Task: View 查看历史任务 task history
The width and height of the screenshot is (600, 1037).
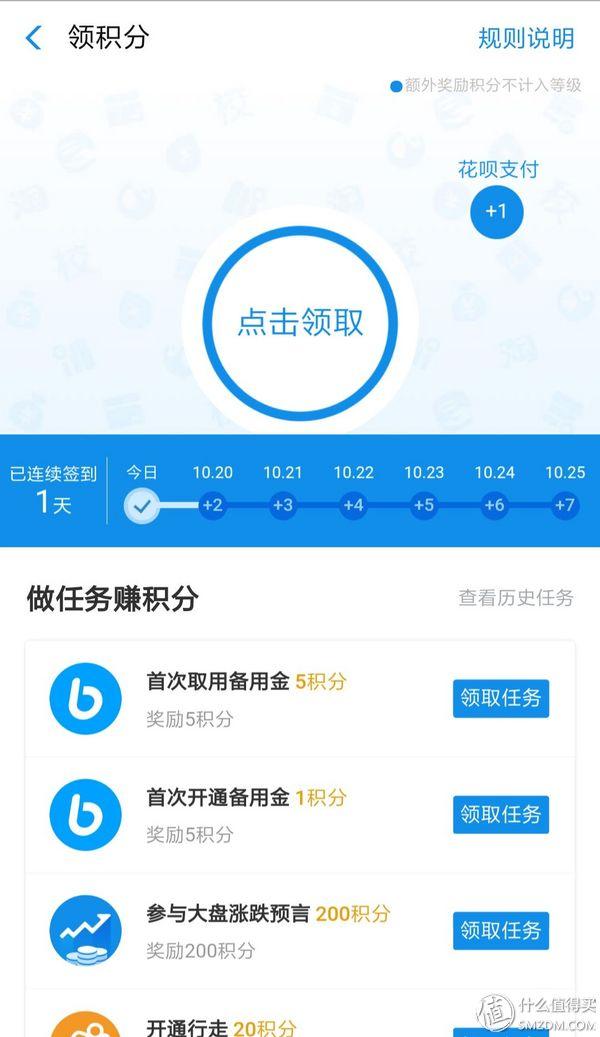Action: (x=516, y=598)
